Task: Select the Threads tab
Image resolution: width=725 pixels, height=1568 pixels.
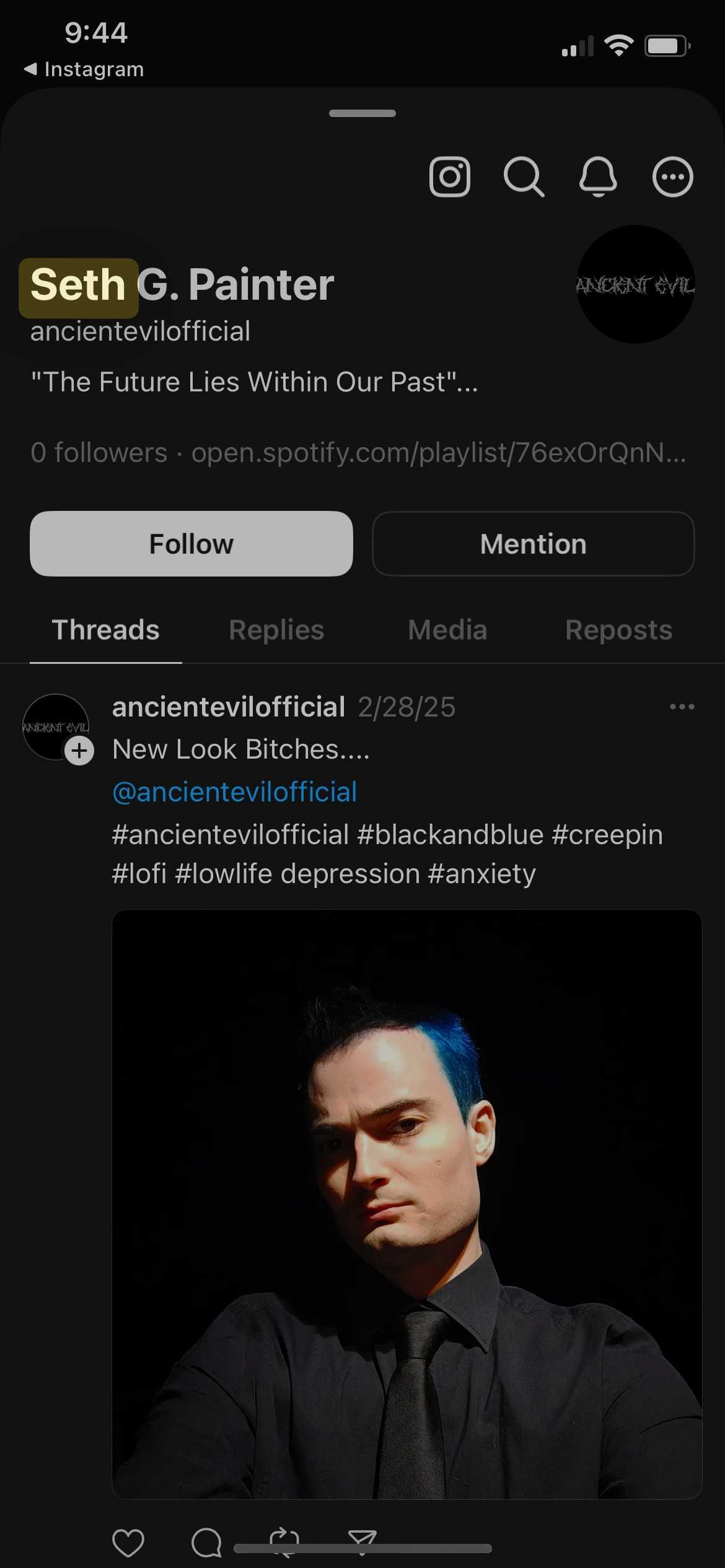Action: (106, 630)
